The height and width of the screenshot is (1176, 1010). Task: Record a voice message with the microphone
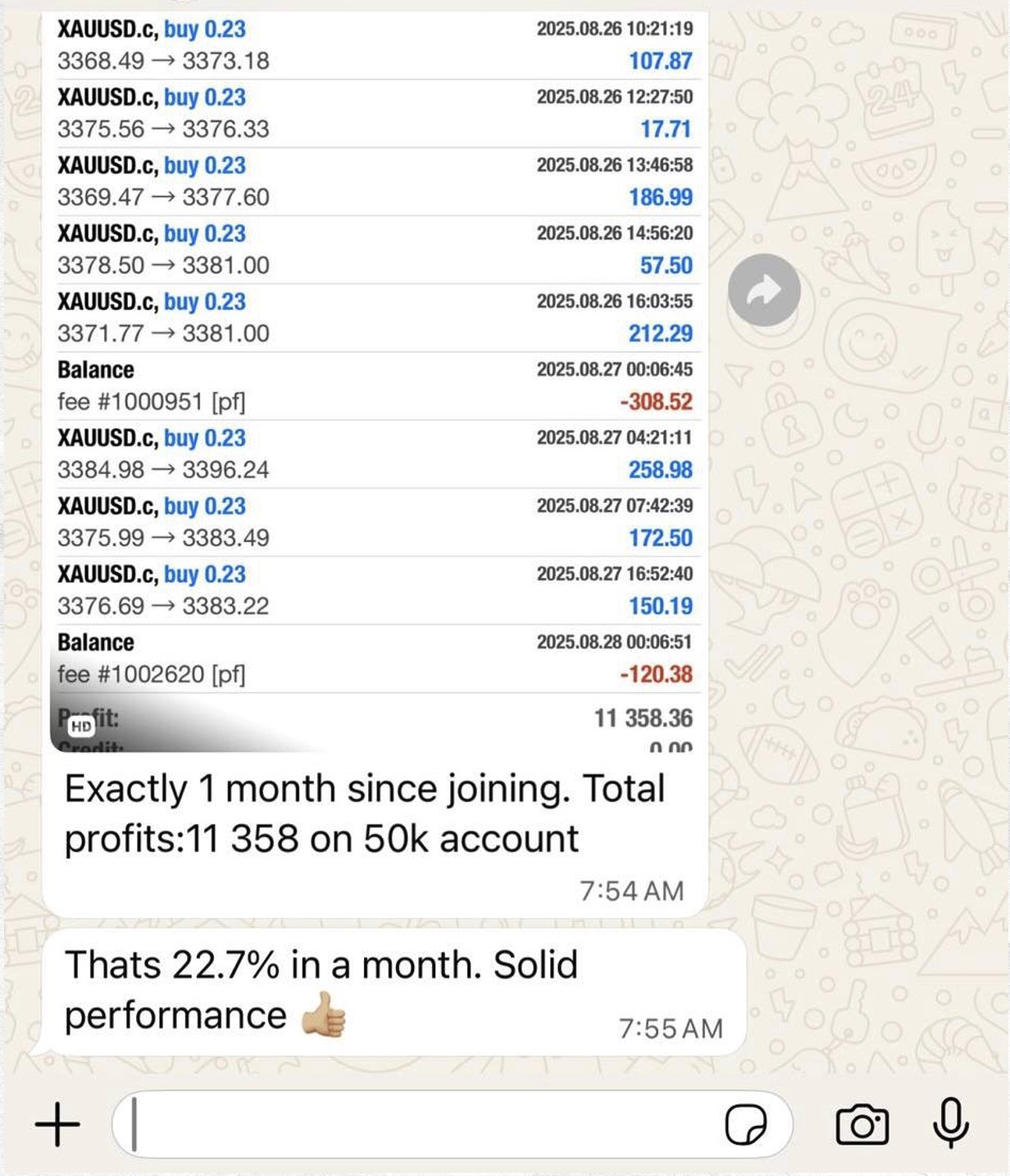point(950,1123)
